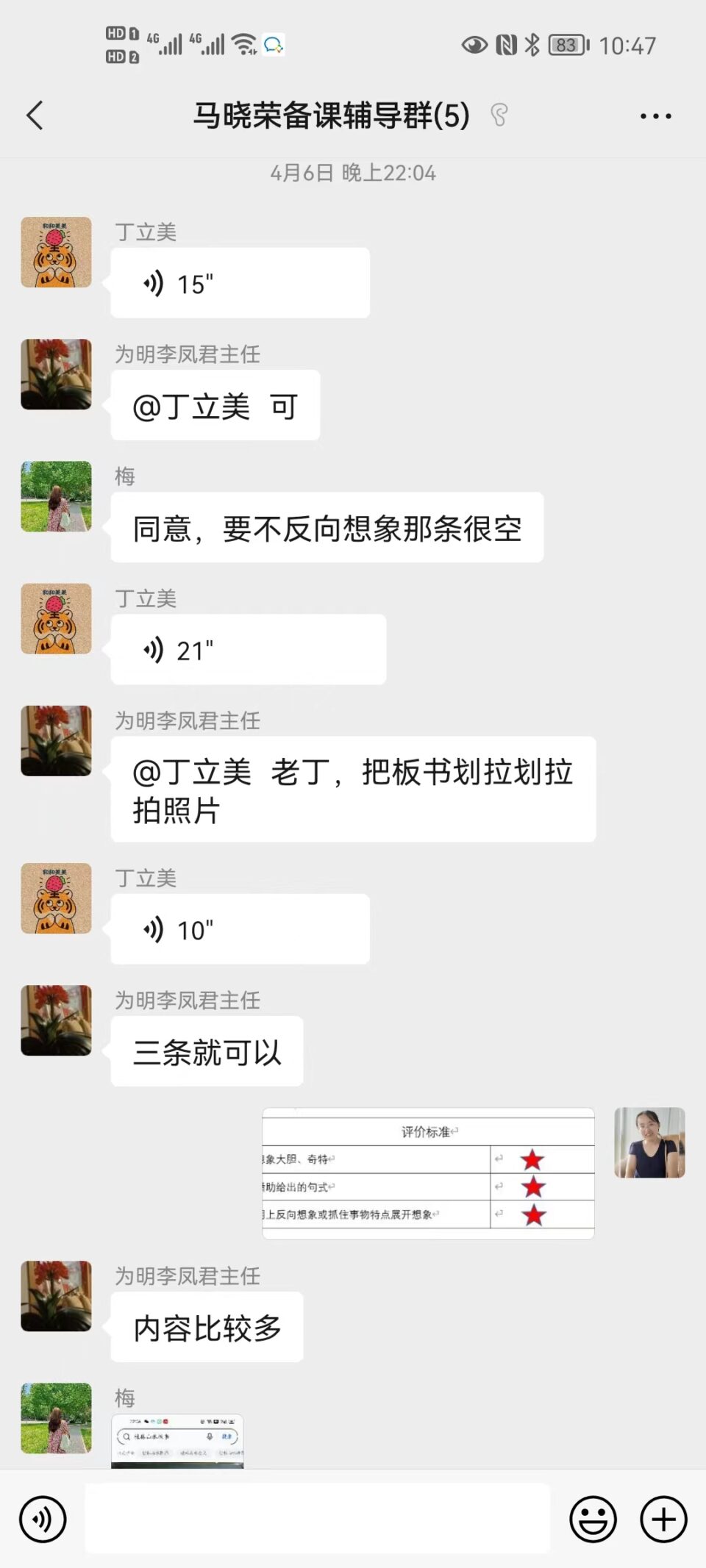Switch to voice input mode

(x=43, y=1519)
